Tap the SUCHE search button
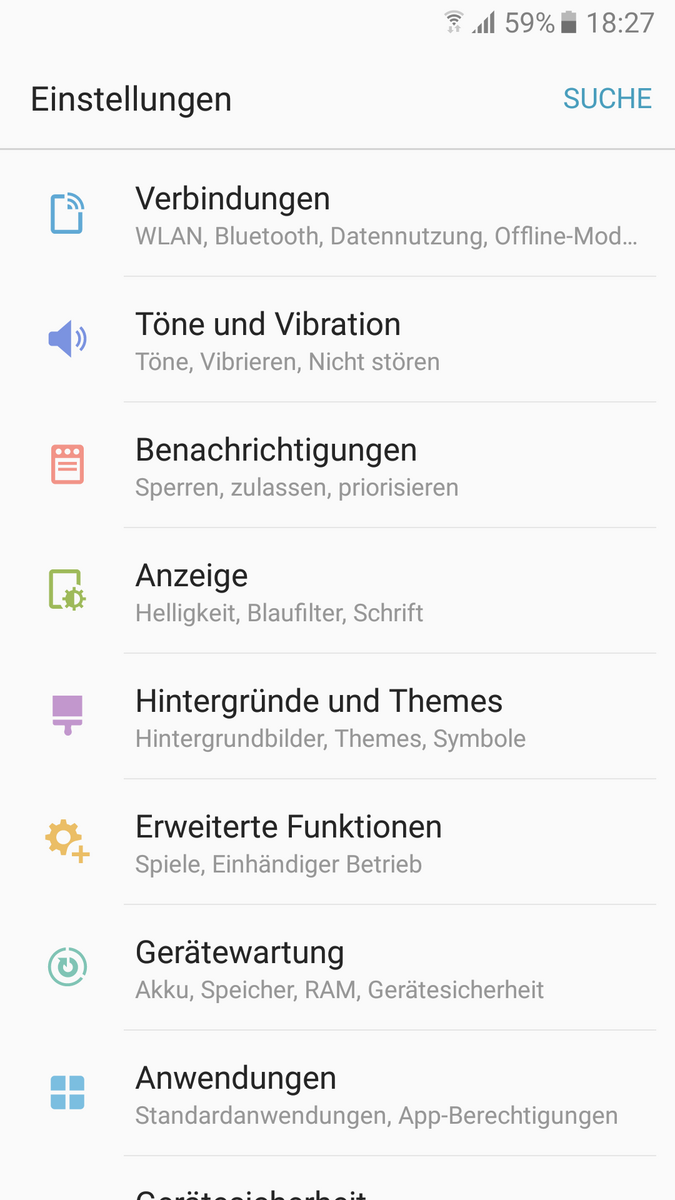This screenshot has height=1200, width=675. pyautogui.click(x=607, y=99)
